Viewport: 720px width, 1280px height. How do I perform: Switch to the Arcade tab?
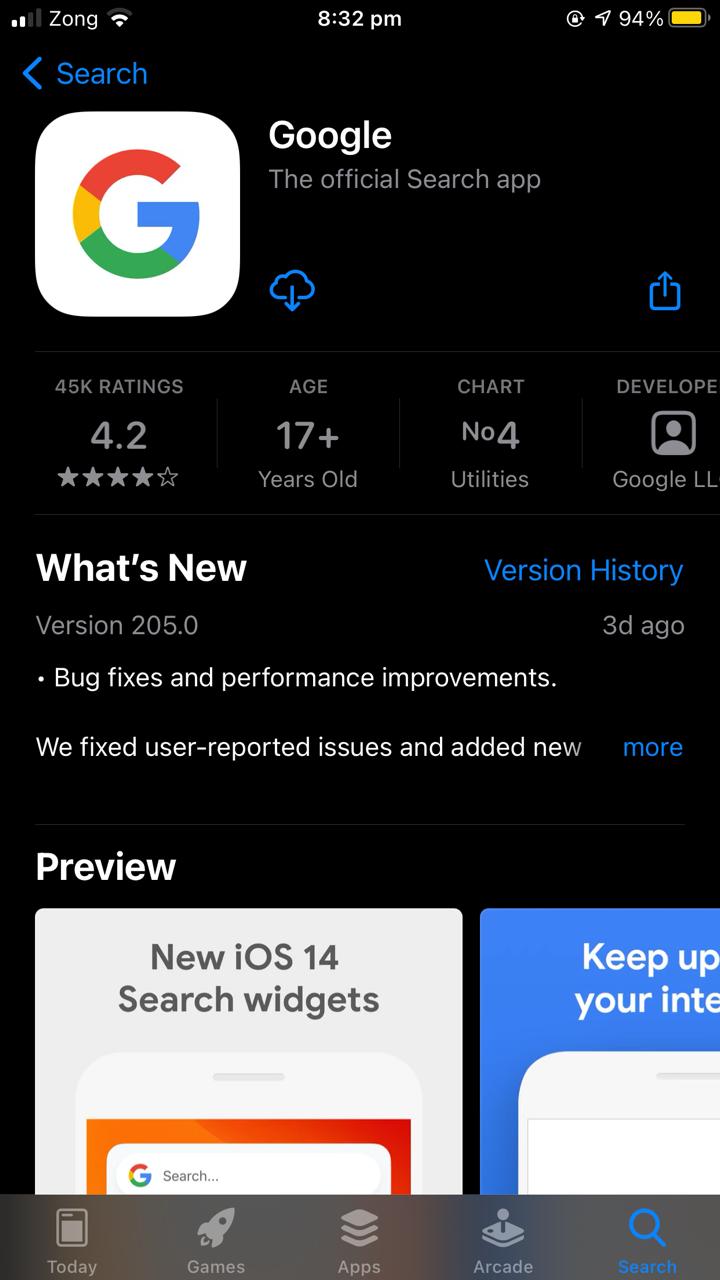pos(503,1240)
